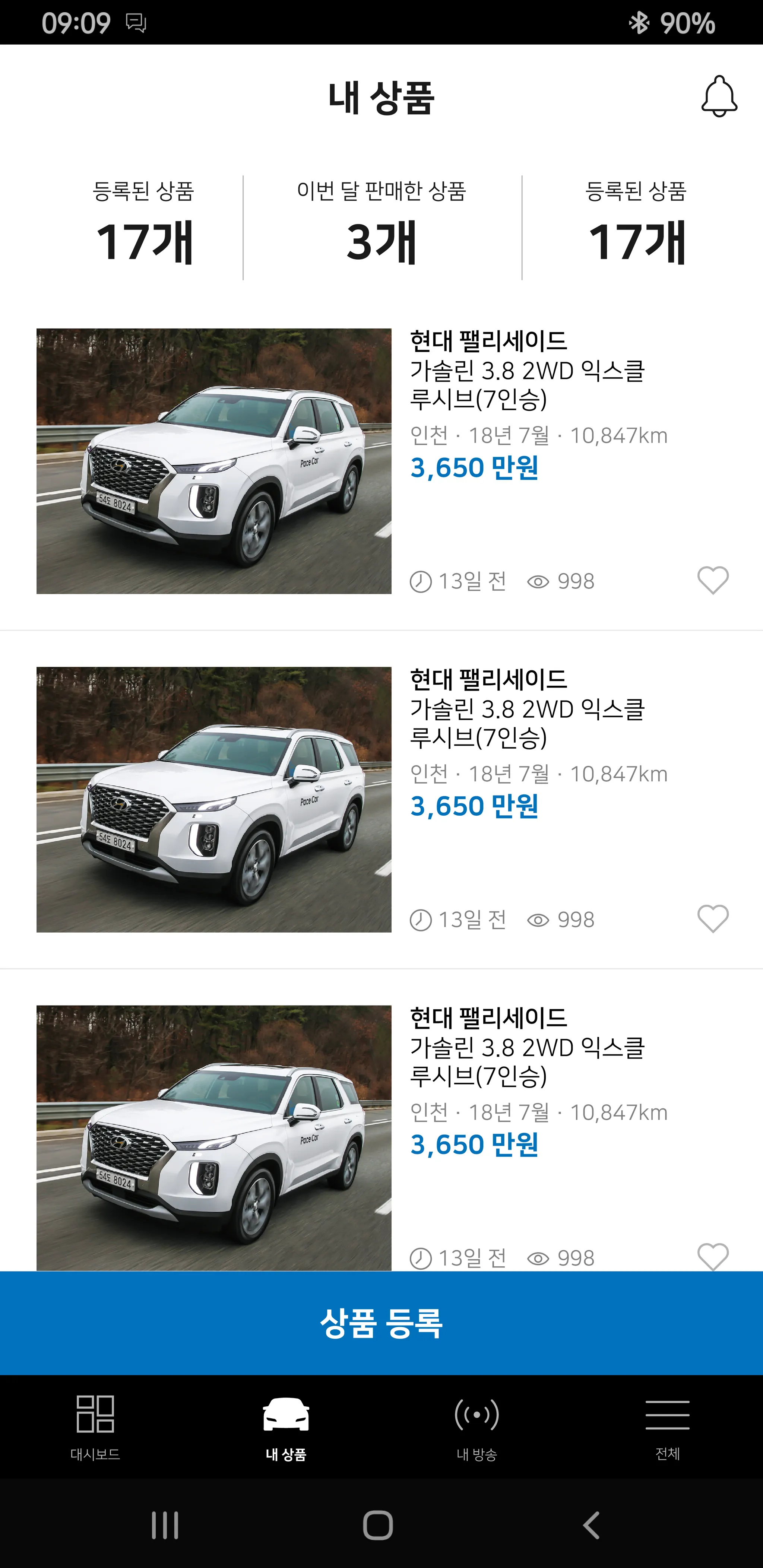
Task: Switch to the 대시보드 tab
Action: coord(95,1426)
